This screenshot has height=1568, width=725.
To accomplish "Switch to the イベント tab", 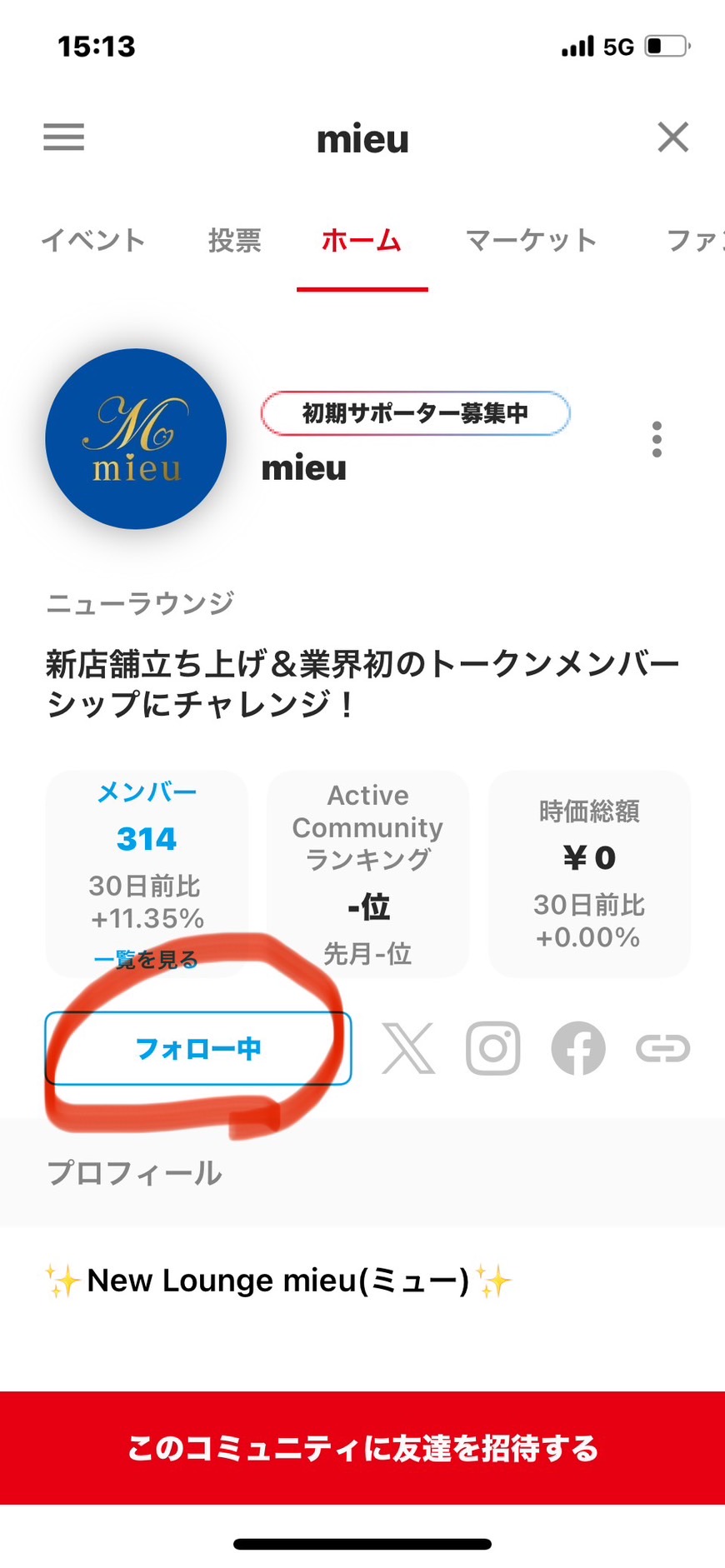I will tap(92, 241).
